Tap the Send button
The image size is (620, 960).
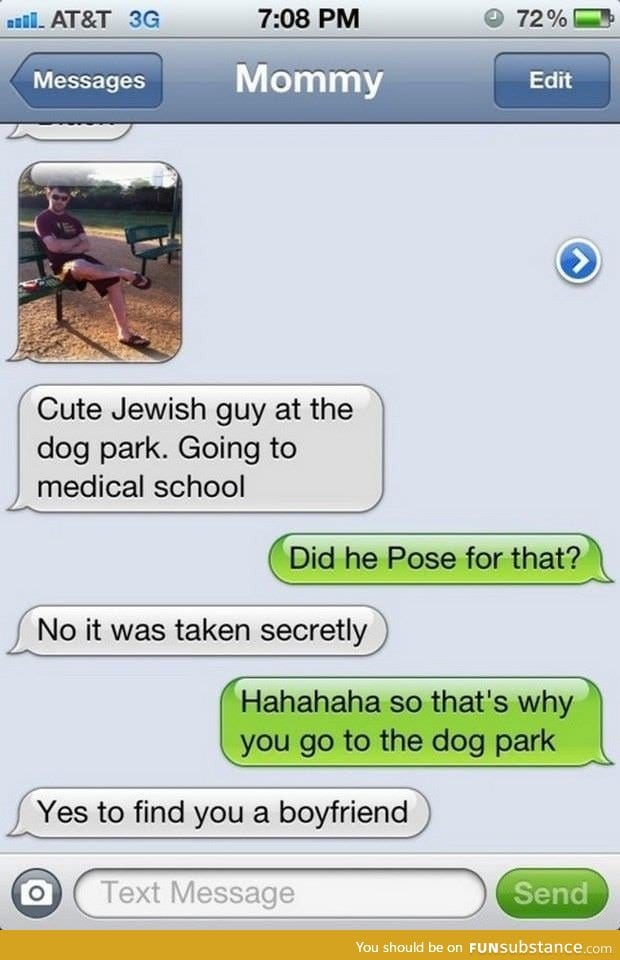[x=550, y=893]
